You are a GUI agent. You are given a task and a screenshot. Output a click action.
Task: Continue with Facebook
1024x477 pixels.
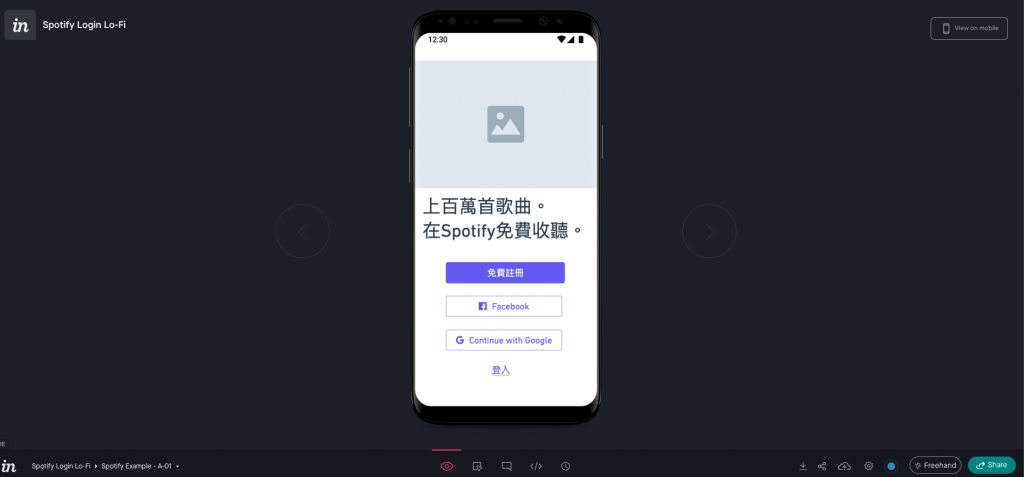pyautogui.click(x=504, y=306)
